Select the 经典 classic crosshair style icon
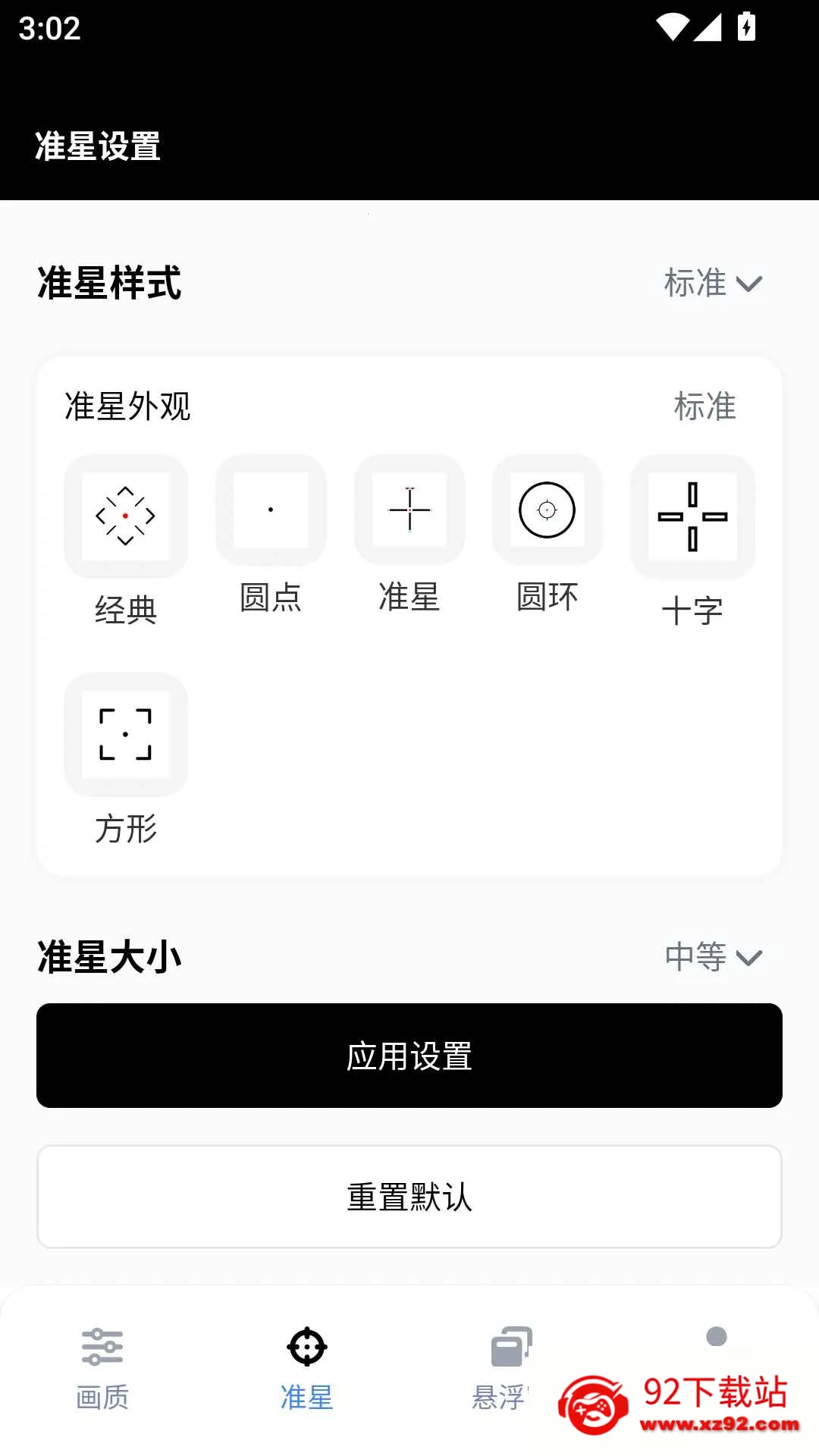Image resolution: width=819 pixels, height=1456 pixels. click(x=126, y=514)
